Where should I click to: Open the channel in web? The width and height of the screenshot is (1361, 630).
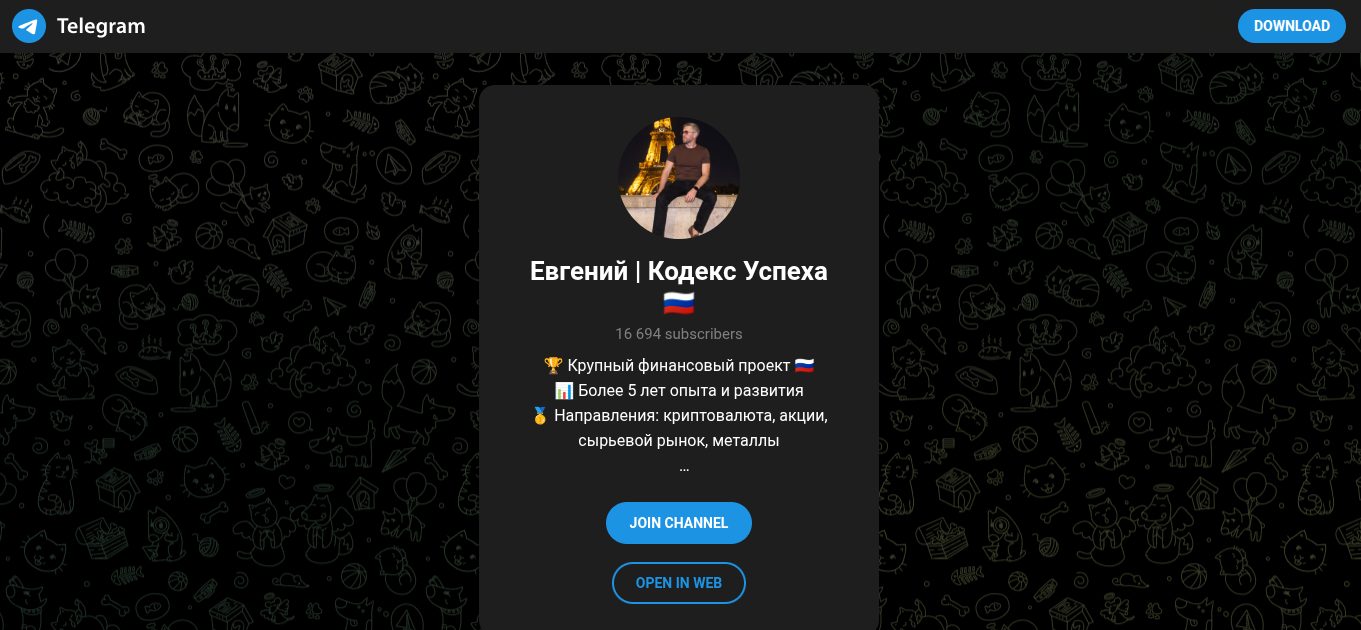(679, 583)
